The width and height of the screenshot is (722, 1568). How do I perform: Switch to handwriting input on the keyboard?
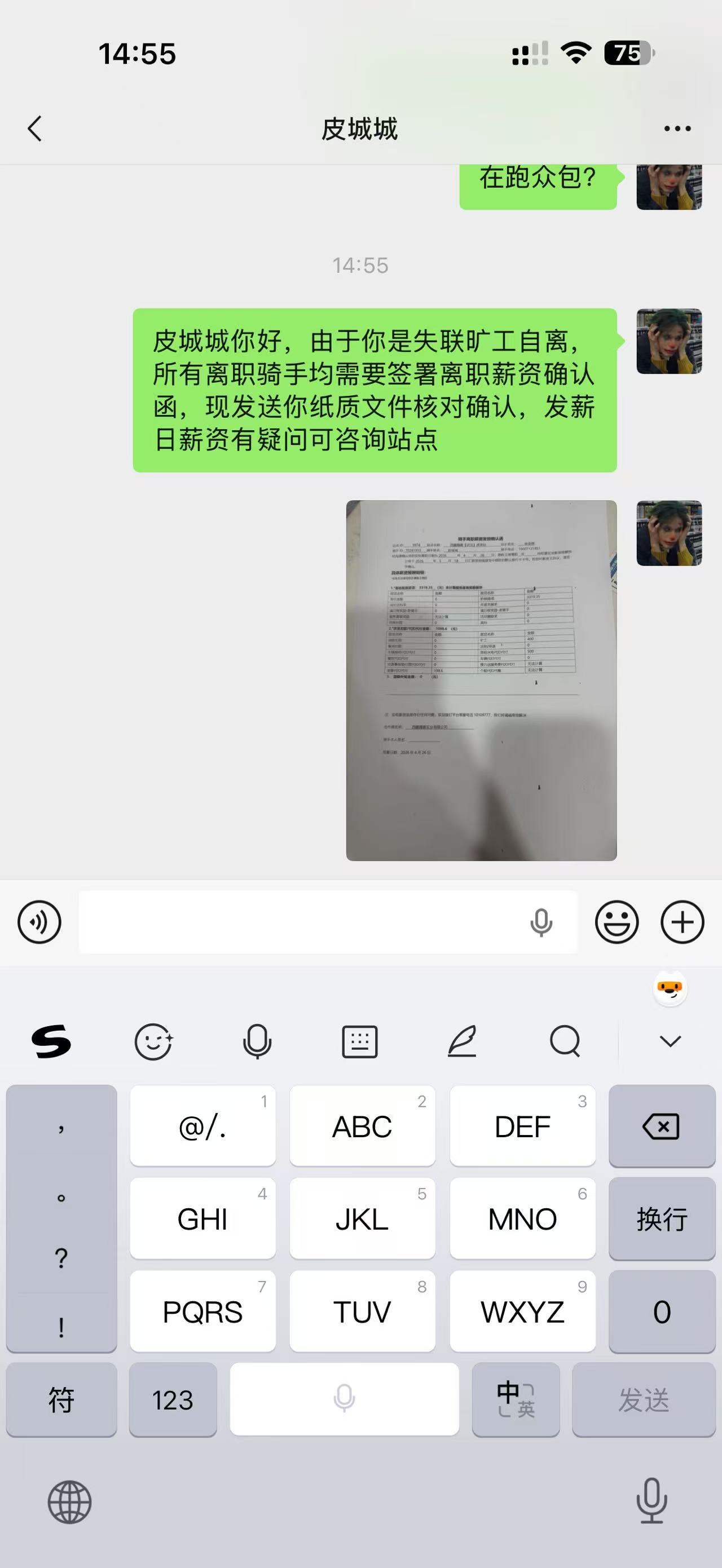pos(462,1041)
